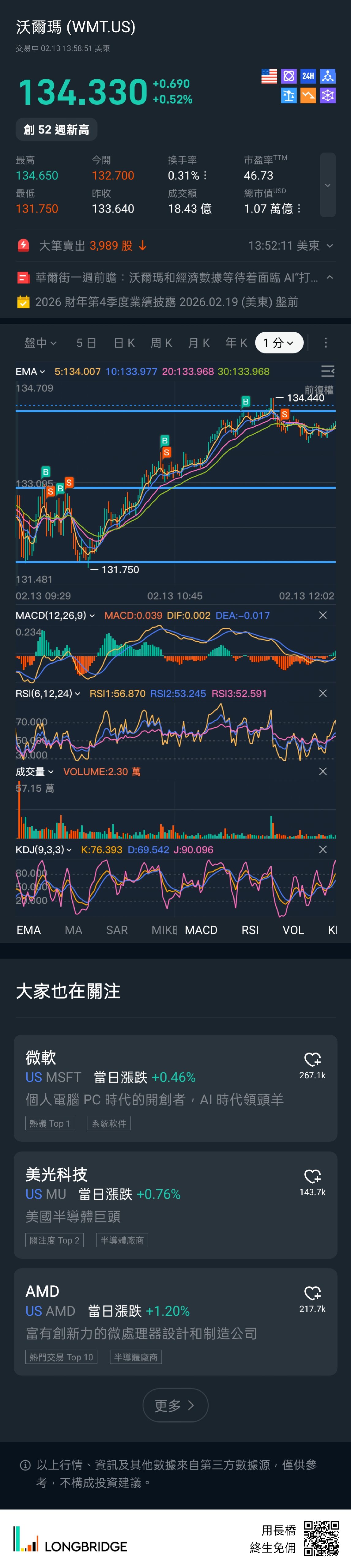The image size is (351, 1568).
Task: Select the daily K-line tab
Action: click(x=124, y=343)
